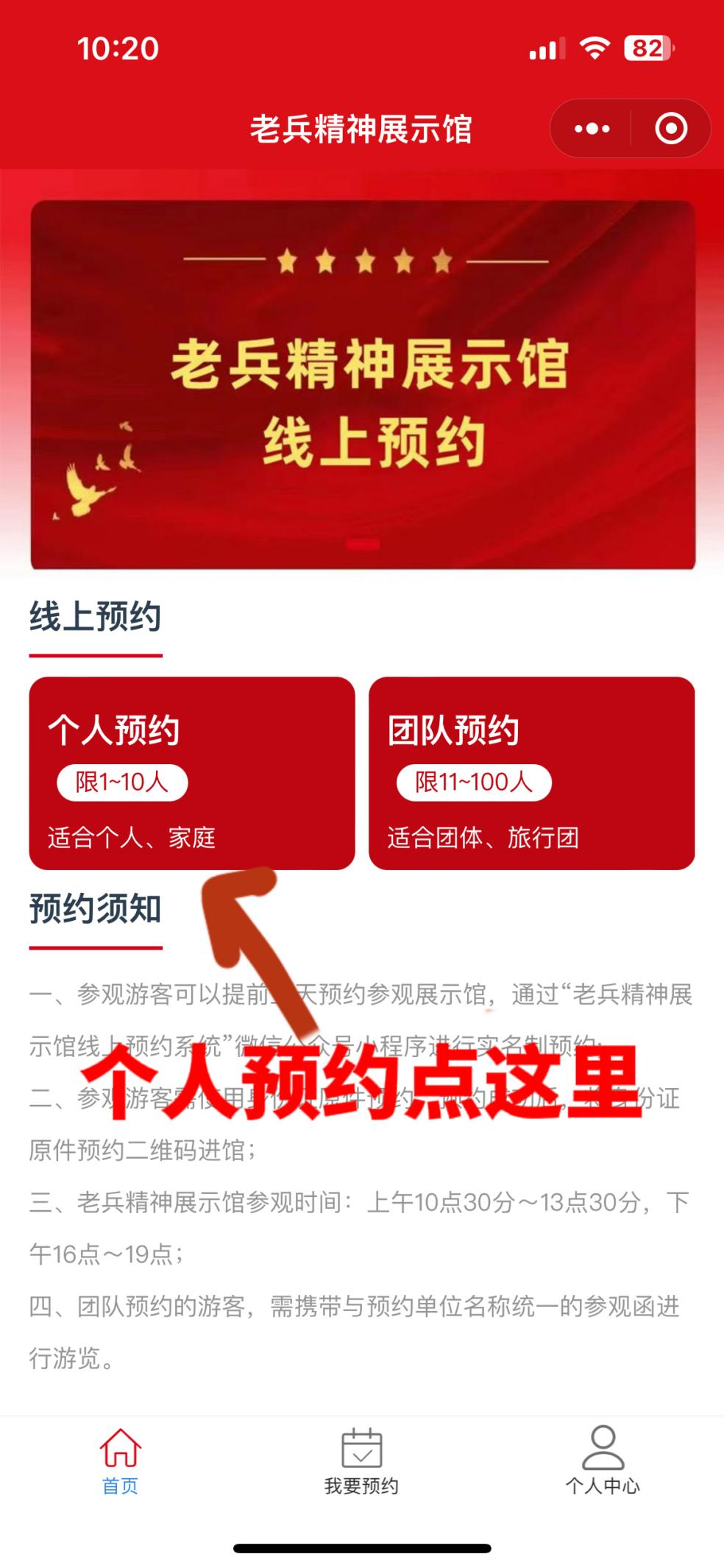Switch to the 我要预约 tab
This screenshot has height=1568, width=724.
point(361,1461)
